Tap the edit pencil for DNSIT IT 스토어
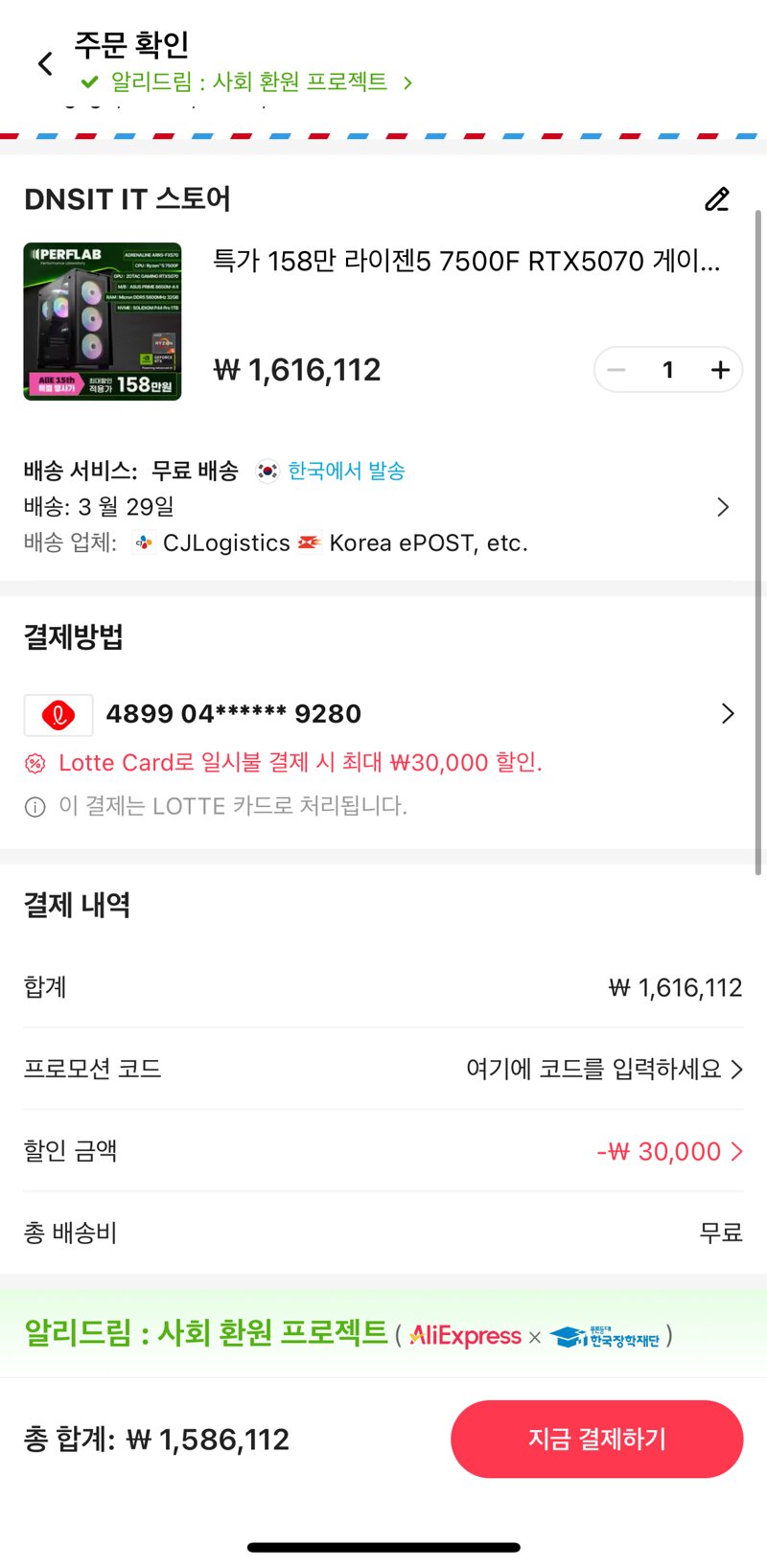Screen dimensions: 767x1568 [x=716, y=199]
